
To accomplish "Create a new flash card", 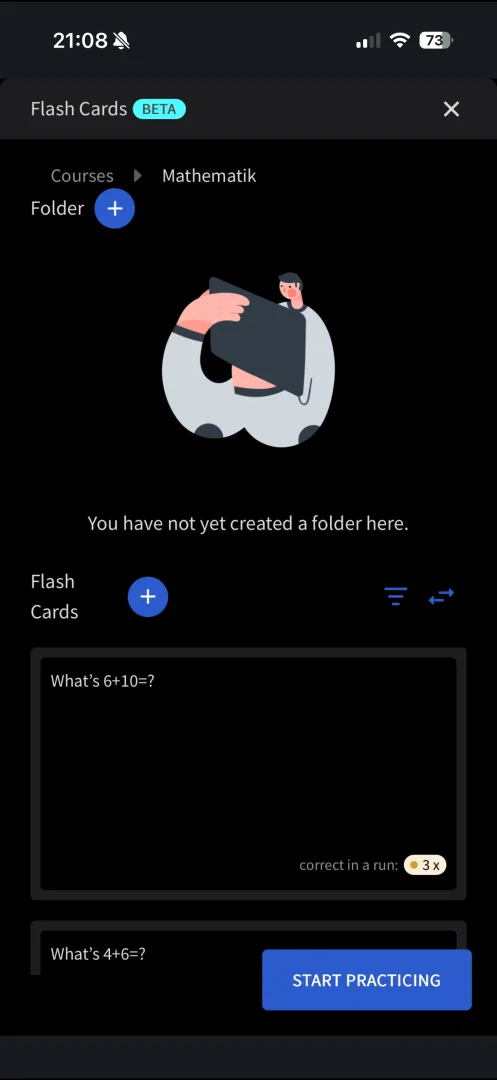I will click(x=148, y=596).
